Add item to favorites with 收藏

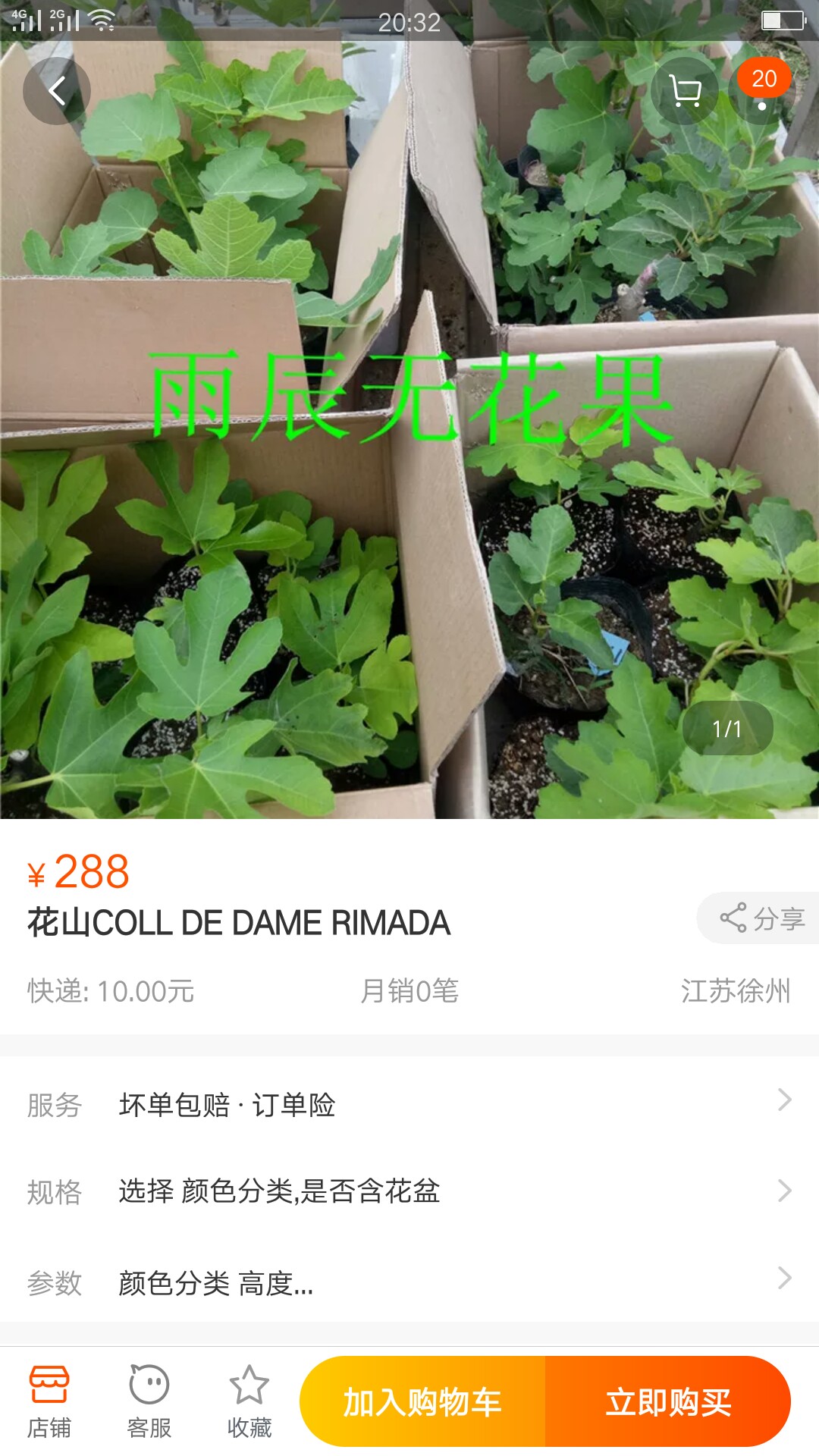tap(249, 1401)
